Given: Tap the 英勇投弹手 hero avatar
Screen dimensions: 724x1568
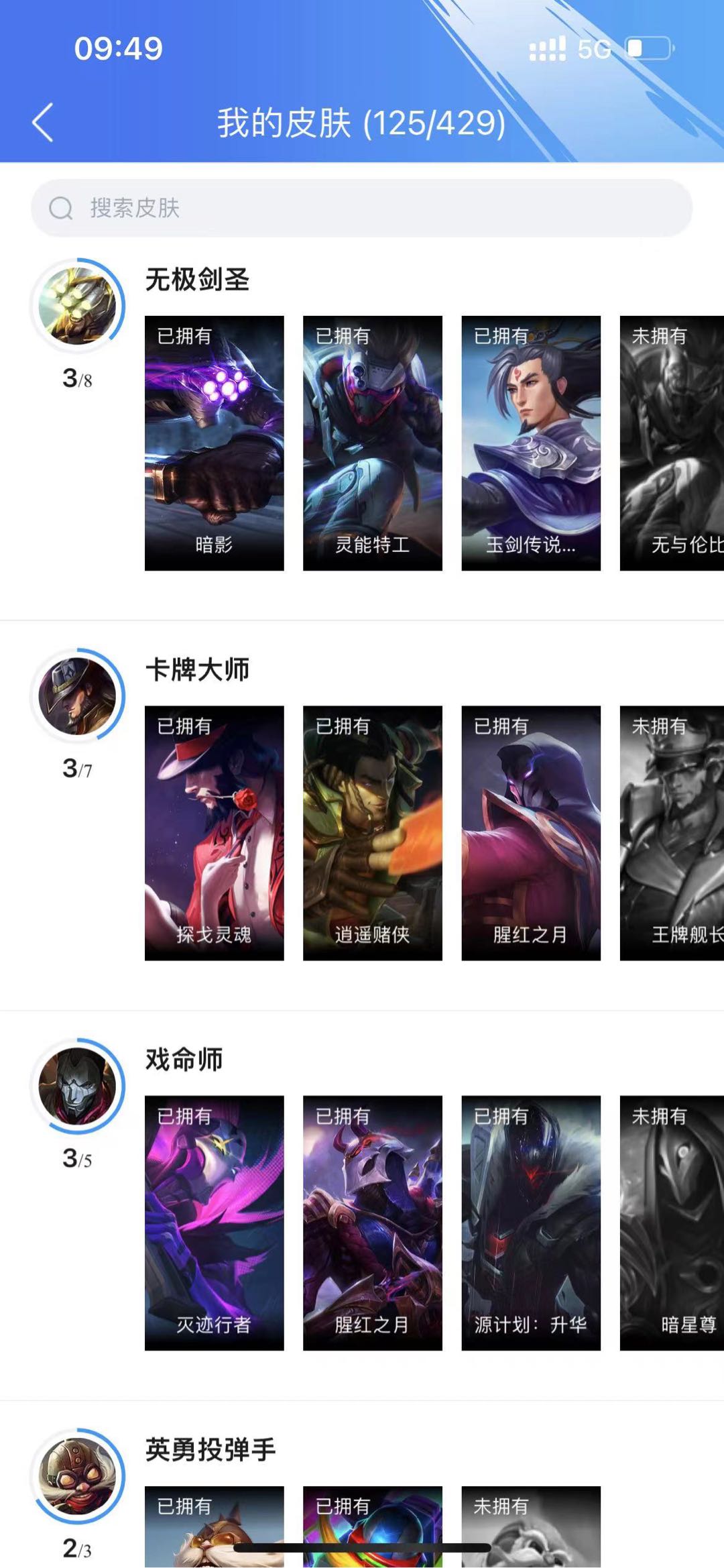Looking at the screenshot, I should 78,1475.
